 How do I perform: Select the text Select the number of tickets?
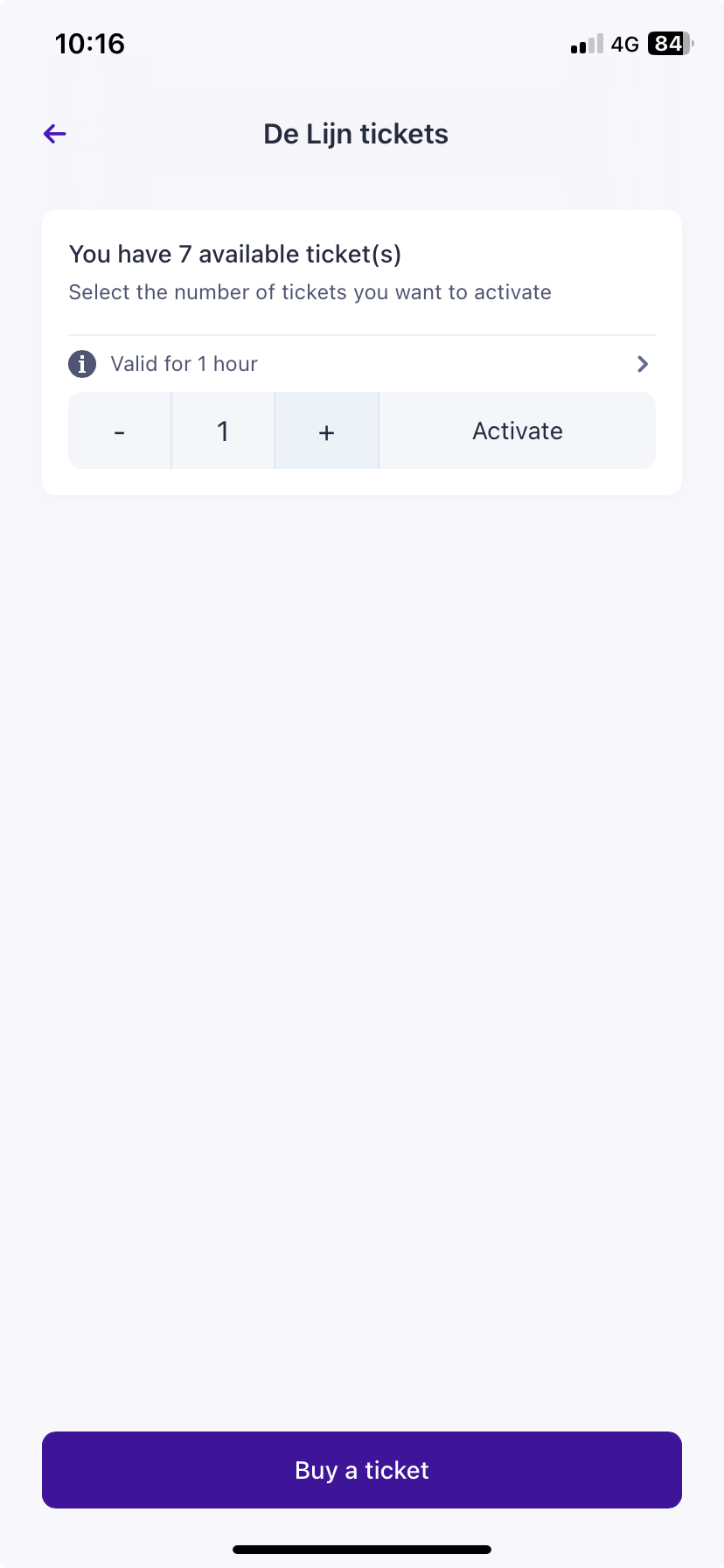[x=310, y=291]
